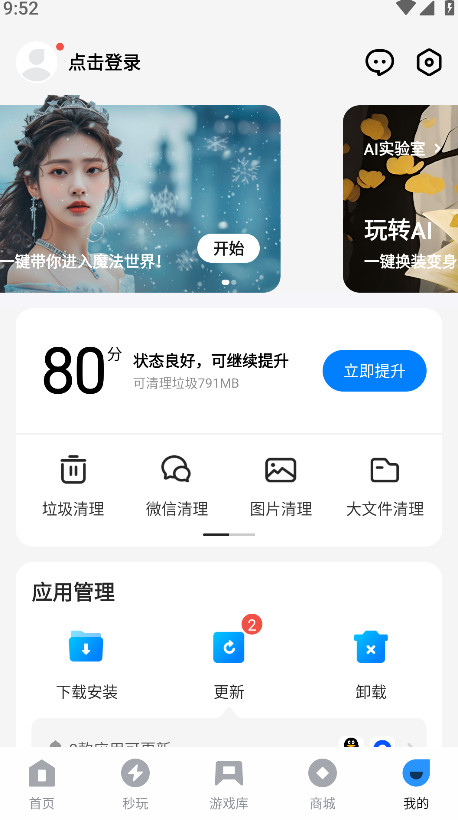This screenshot has width=458, height=820.
Task: Switch to the 游戏库 tab
Action: [x=229, y=784]
